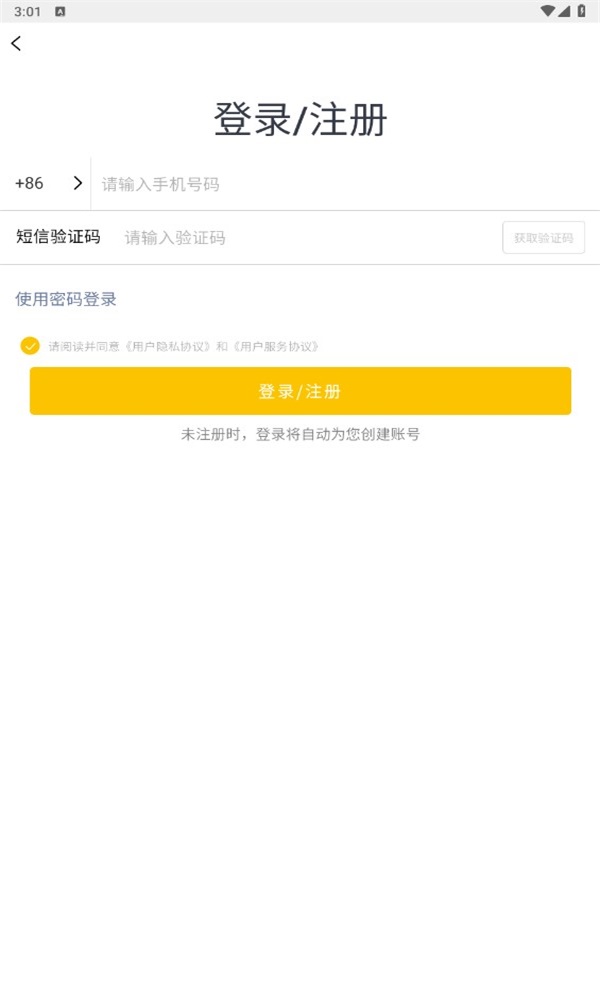Image resolution: width=600 pixels, height=1004 pixels.
Task: Focus the phone number input field
Action: point(345,184)
